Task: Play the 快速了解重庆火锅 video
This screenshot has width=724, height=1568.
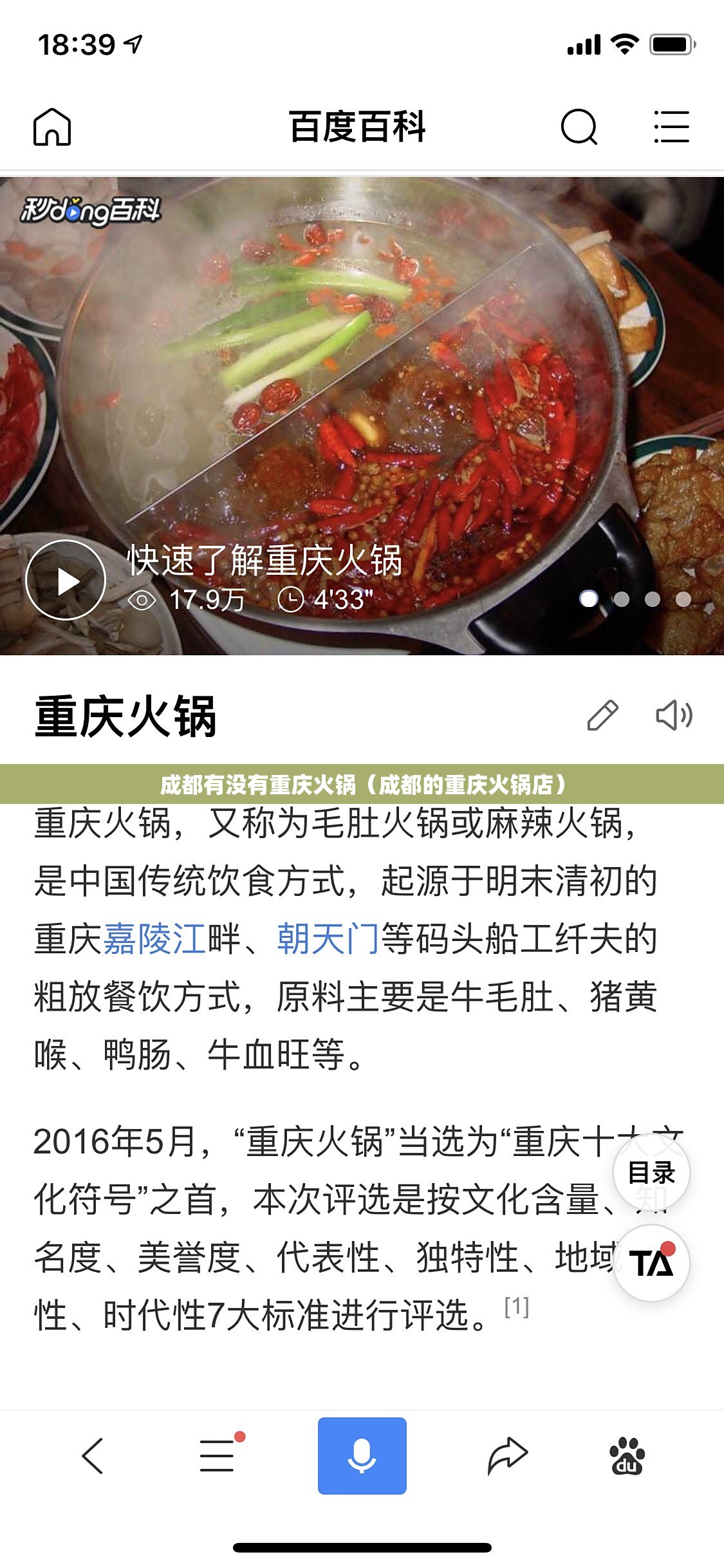Action: (66, 580)
